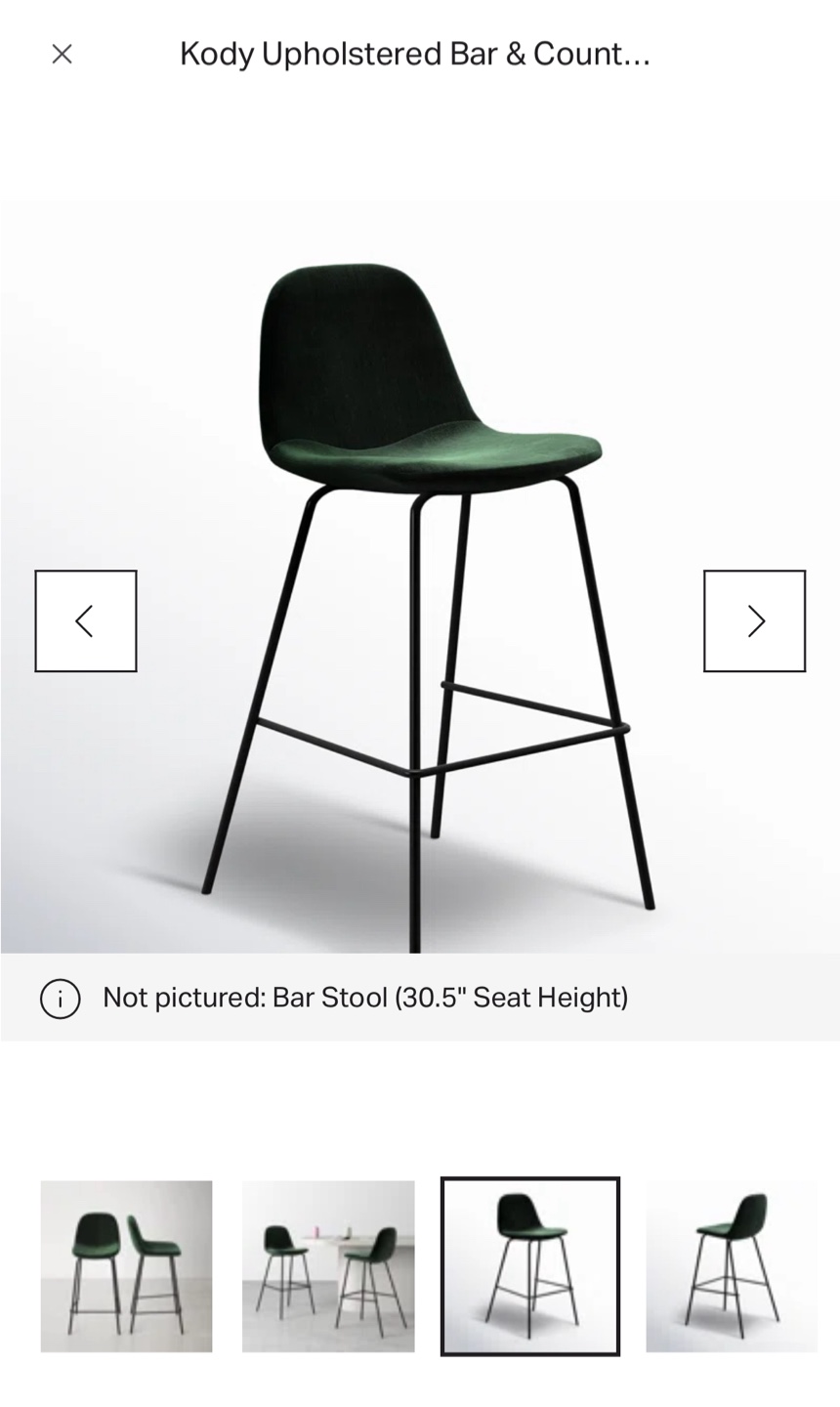
Task: Advance to the next product image
Action: (x=754, y=621)
